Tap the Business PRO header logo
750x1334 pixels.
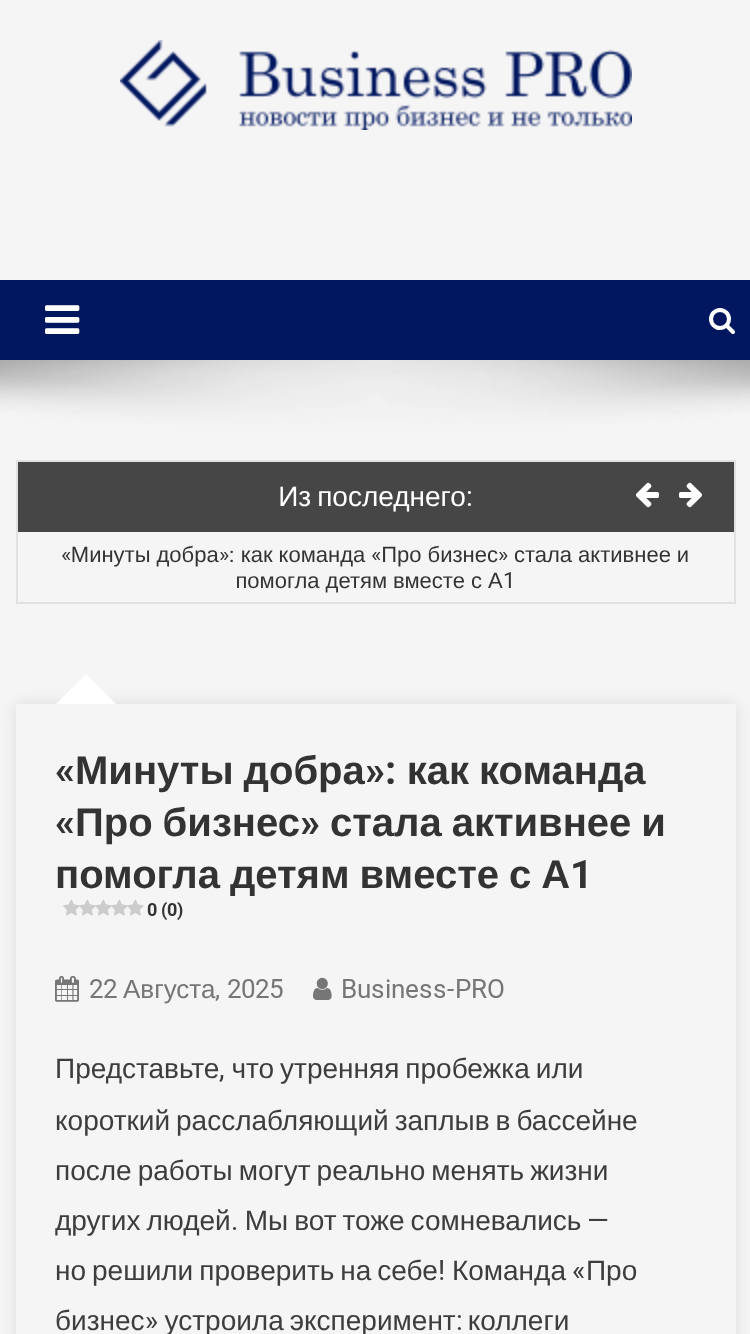376,84
